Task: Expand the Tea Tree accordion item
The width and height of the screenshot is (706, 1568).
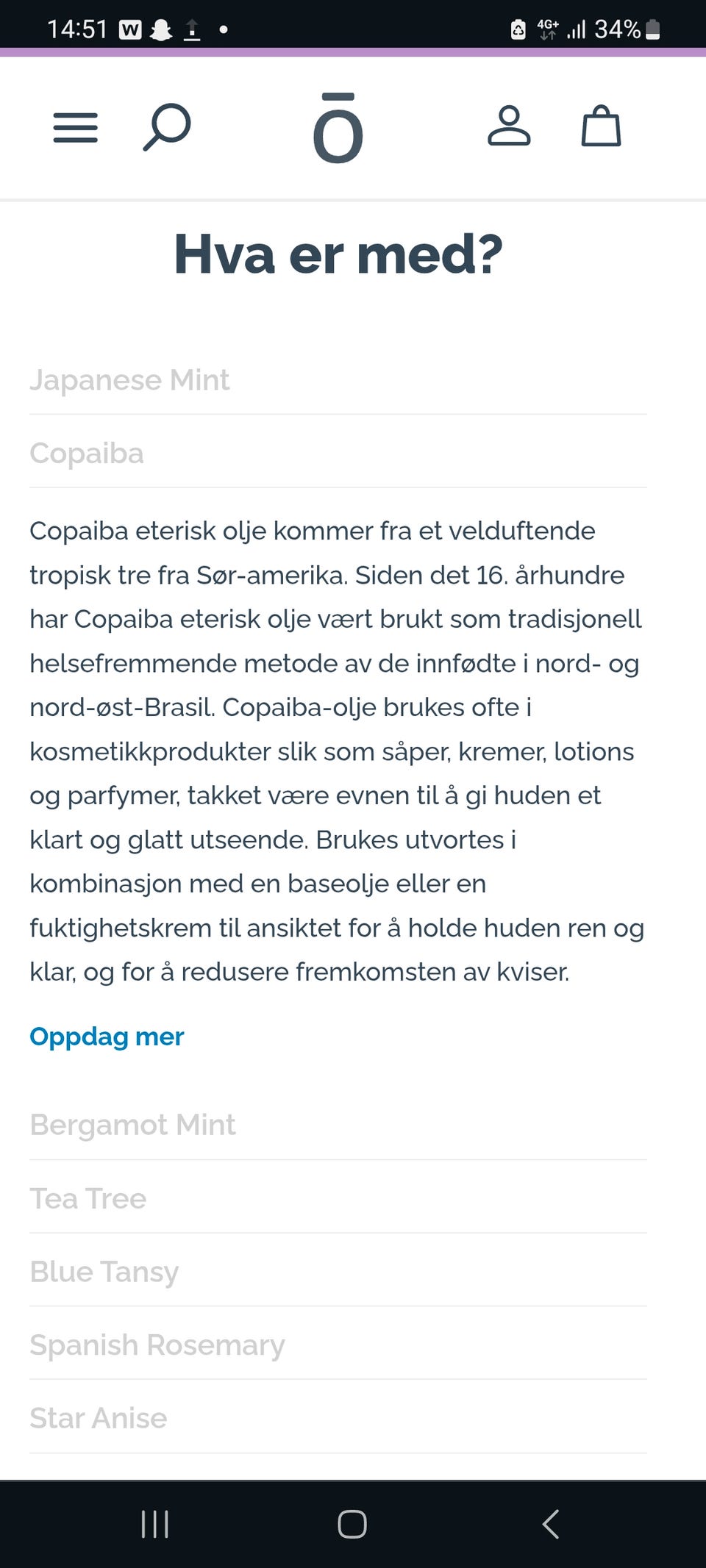Action: click(87, 1198)
